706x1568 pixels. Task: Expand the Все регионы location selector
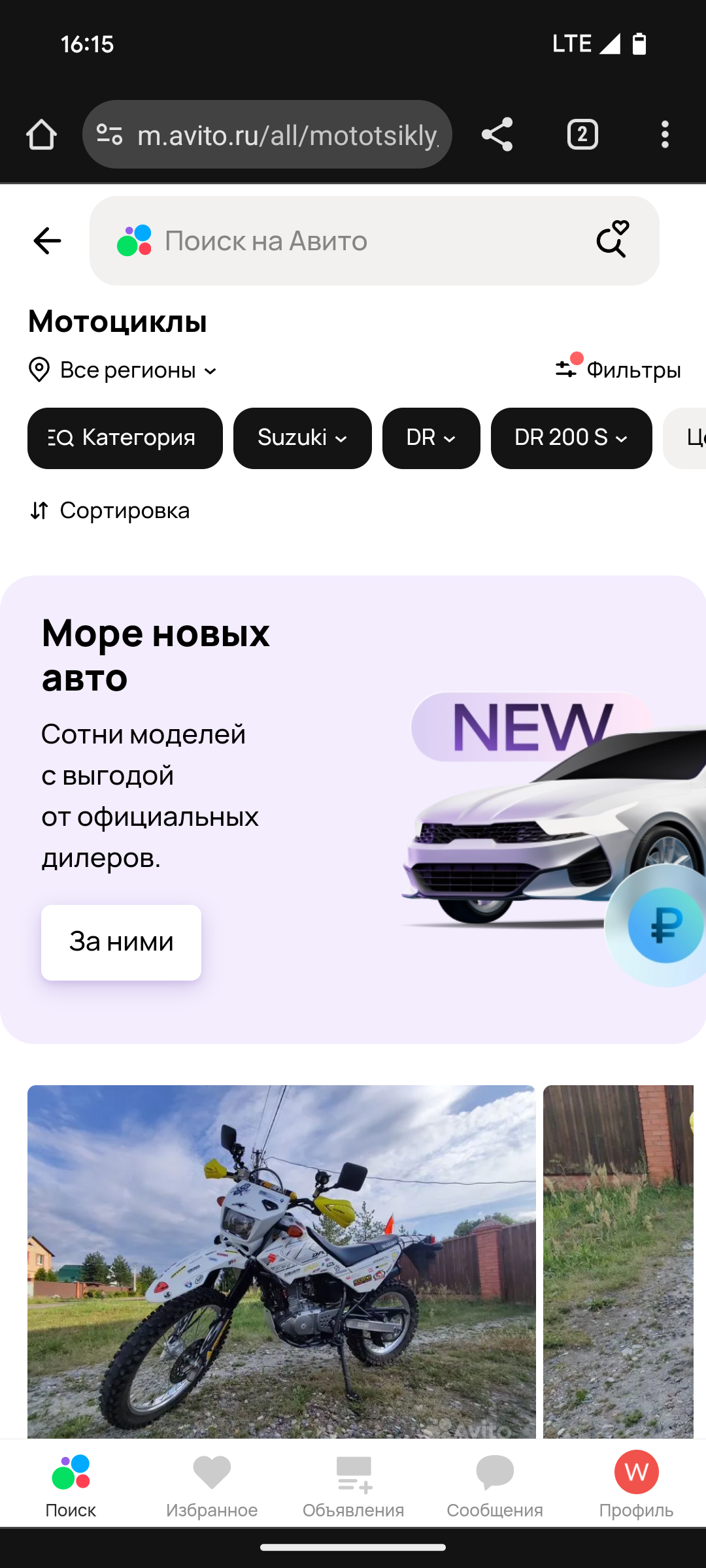123,370
